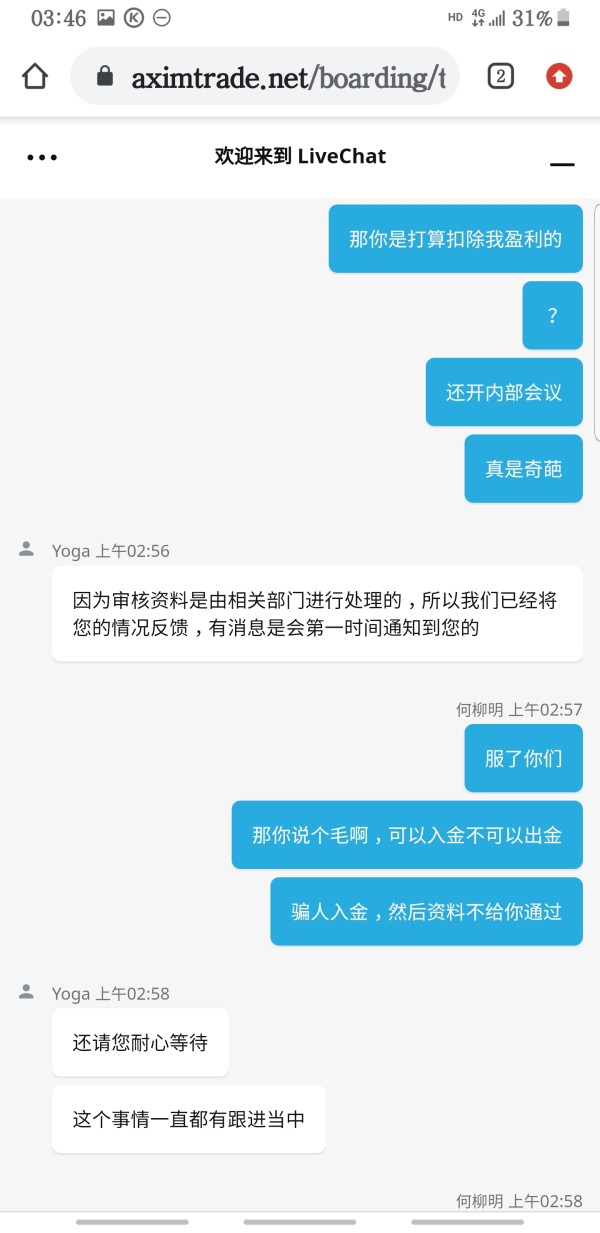Open the browser tab switcher
The height and width of the screenshot is (1233, 600).
coord(500,76)
